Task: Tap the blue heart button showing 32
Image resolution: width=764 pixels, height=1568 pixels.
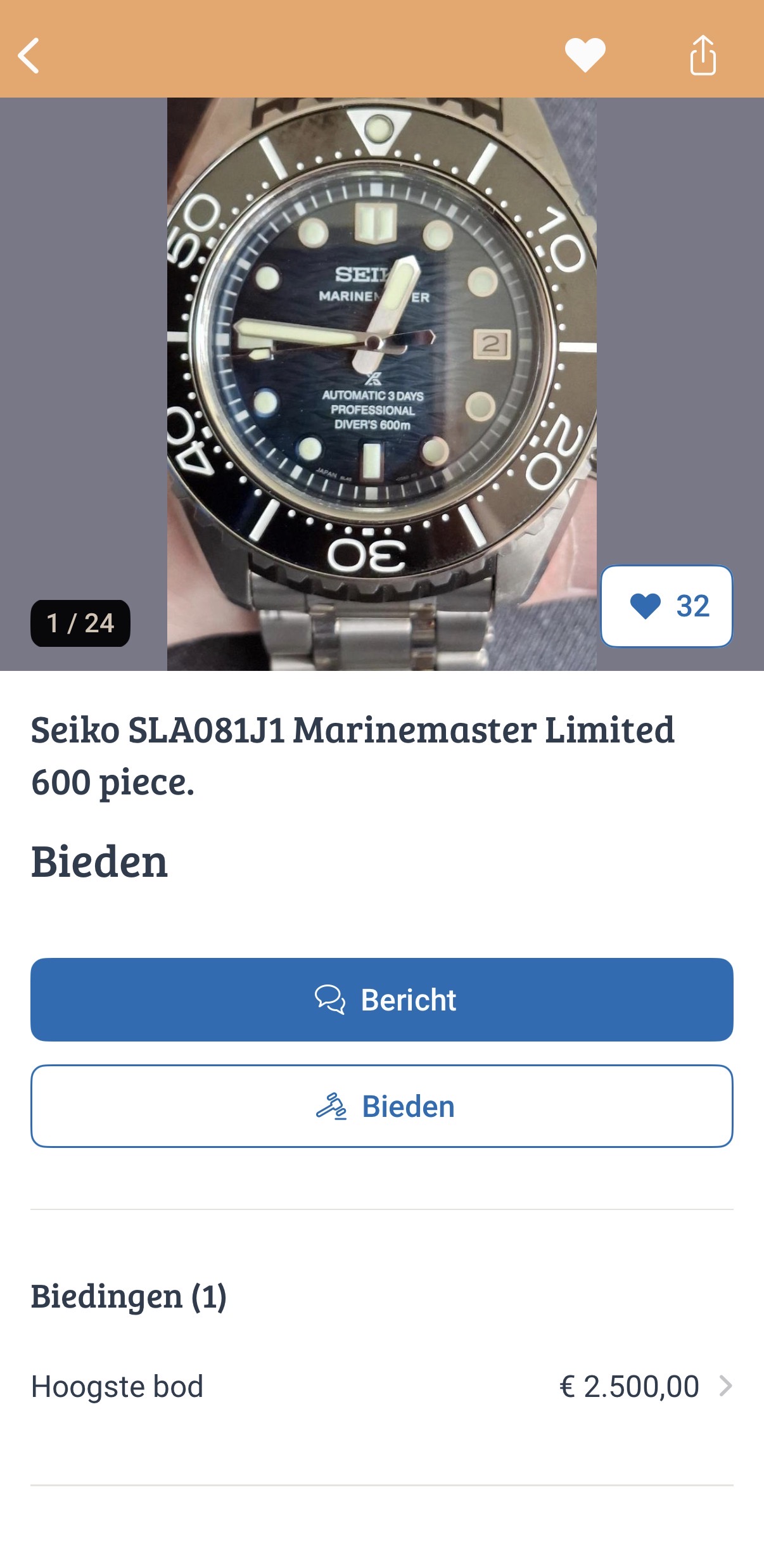Action: pyautogui.click(x=666, y=606)
